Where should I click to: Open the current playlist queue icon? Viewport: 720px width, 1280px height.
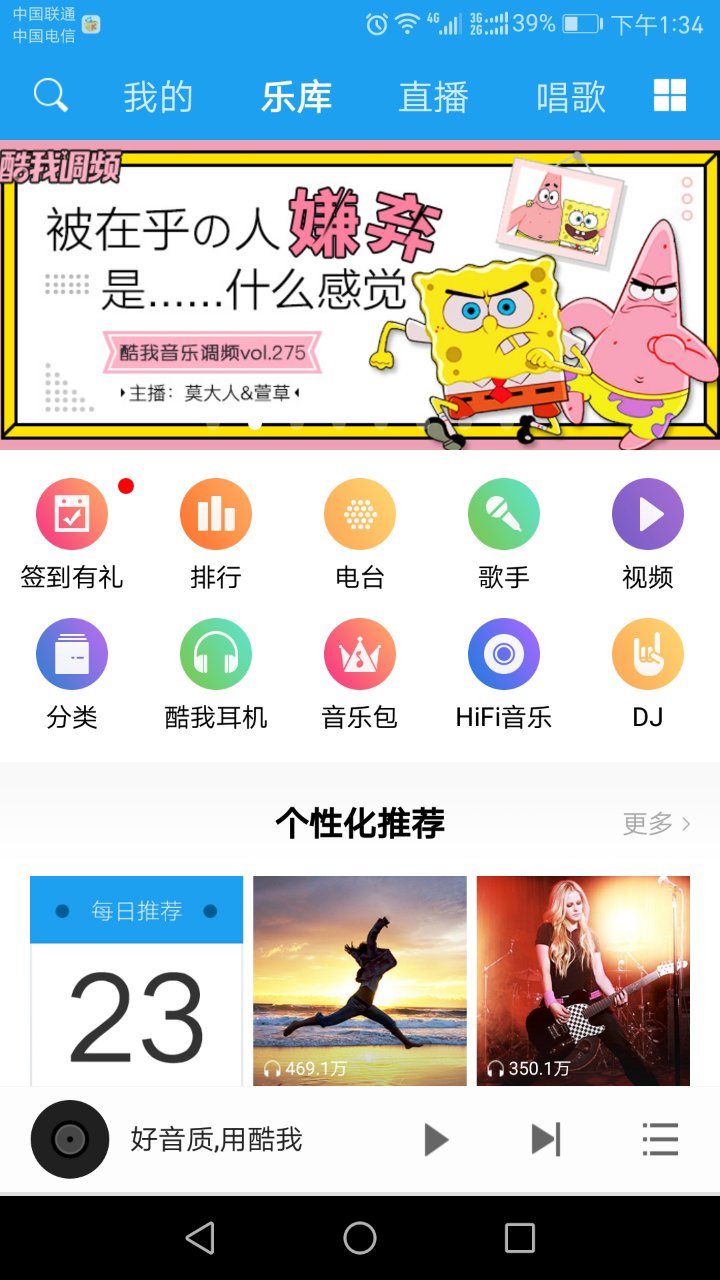659,1139
